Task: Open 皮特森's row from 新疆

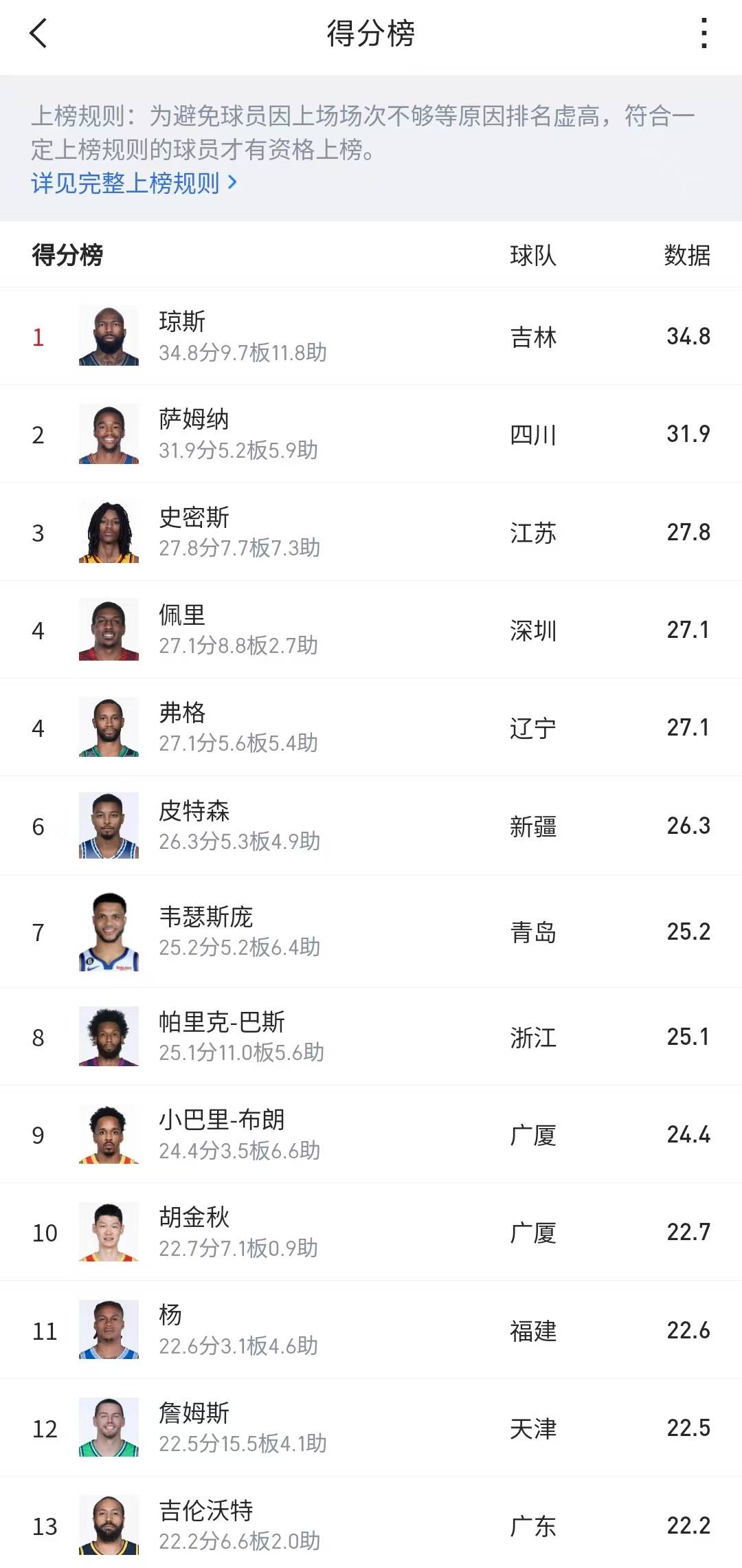Action: pos(371,826)
